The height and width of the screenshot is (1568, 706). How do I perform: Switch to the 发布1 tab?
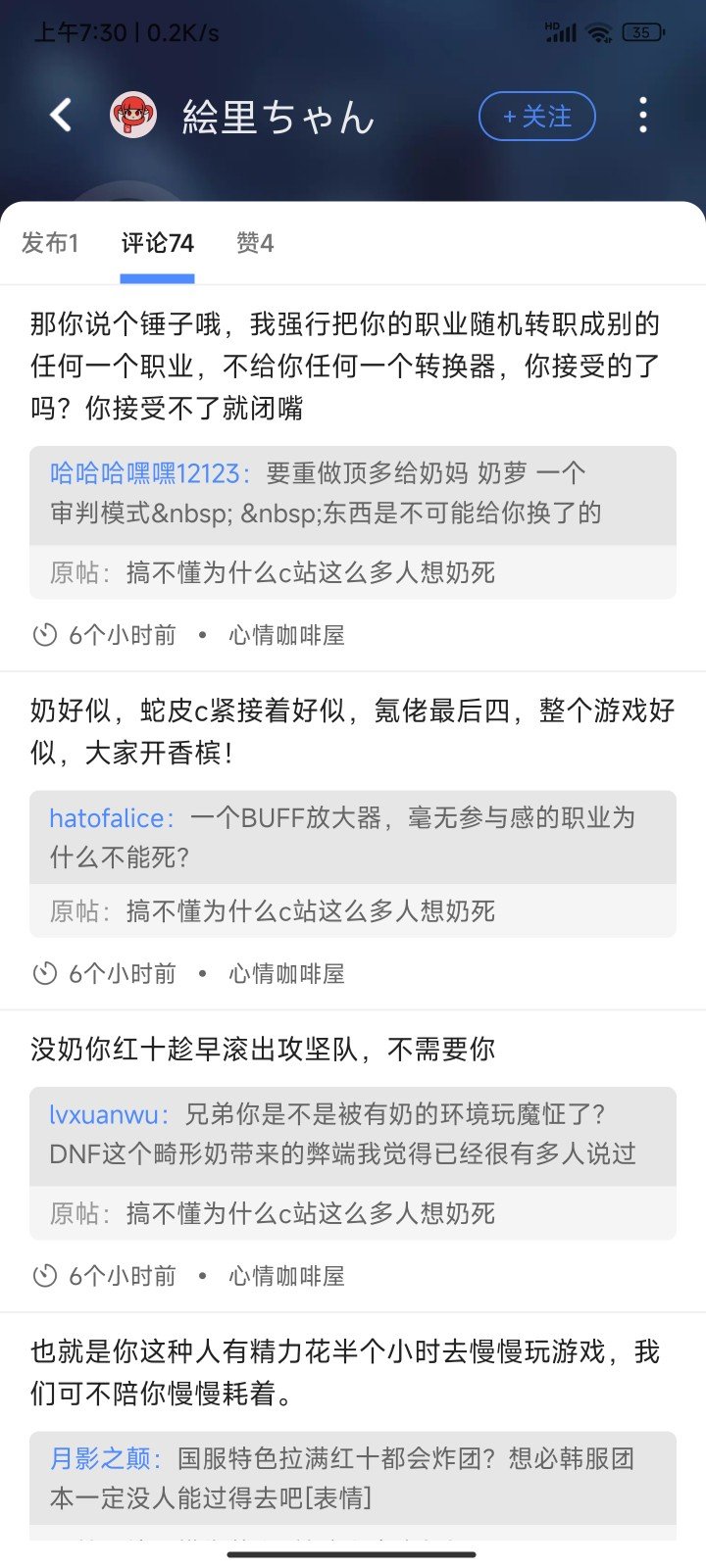tap(50, 243)
